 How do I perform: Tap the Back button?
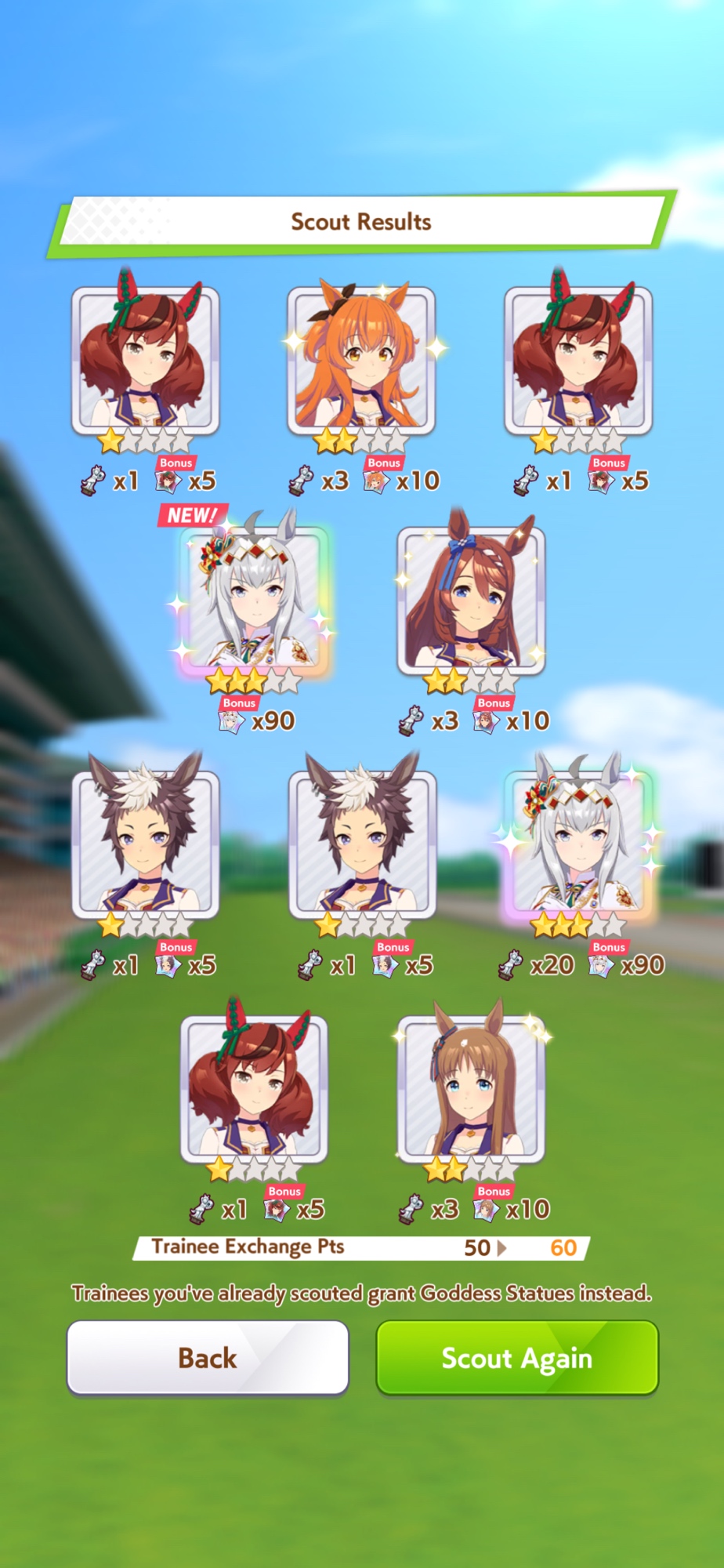pos(208,1357)
